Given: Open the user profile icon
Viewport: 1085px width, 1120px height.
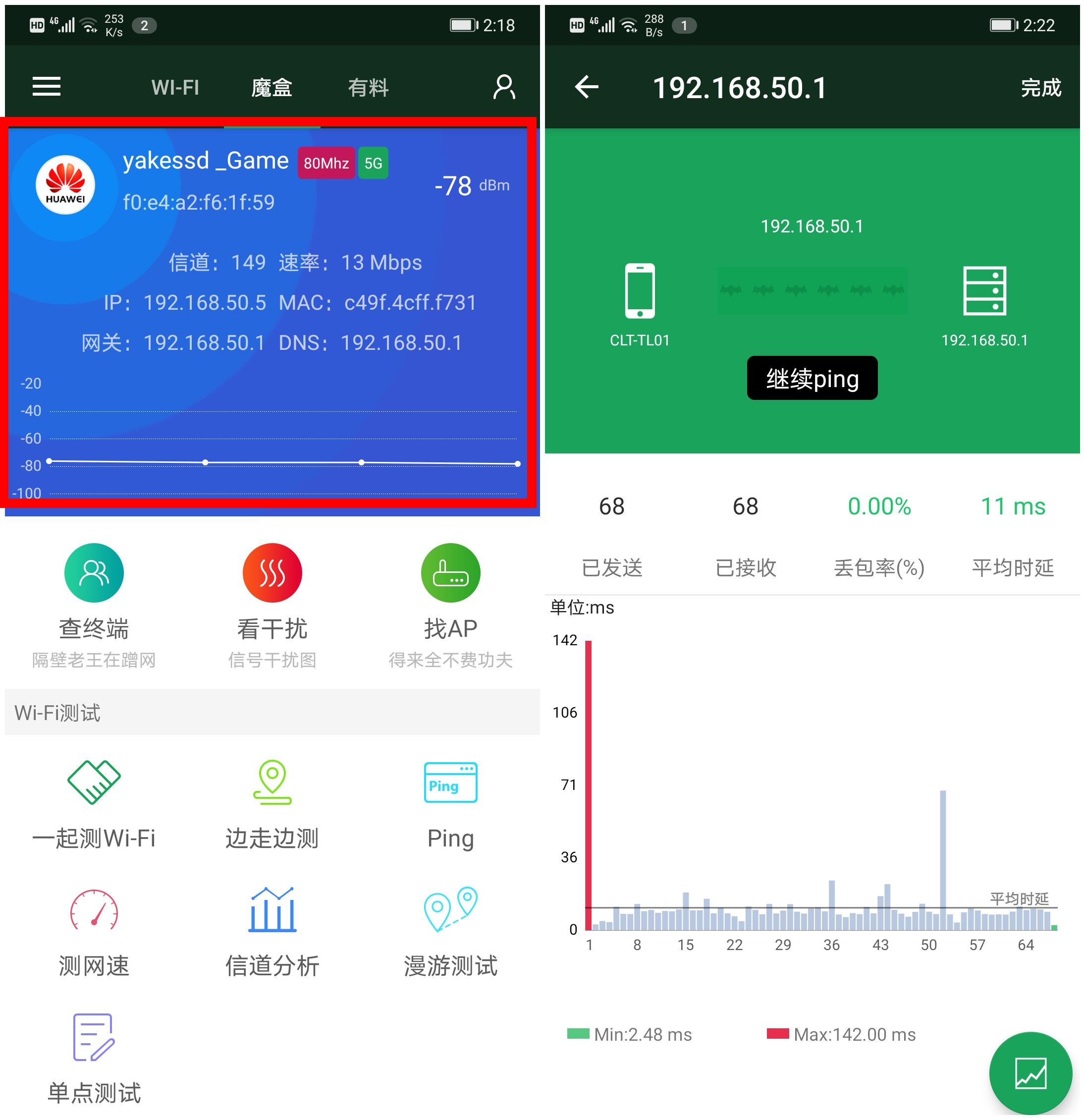Looking at the screenshot, I should [x=504, y=87].
